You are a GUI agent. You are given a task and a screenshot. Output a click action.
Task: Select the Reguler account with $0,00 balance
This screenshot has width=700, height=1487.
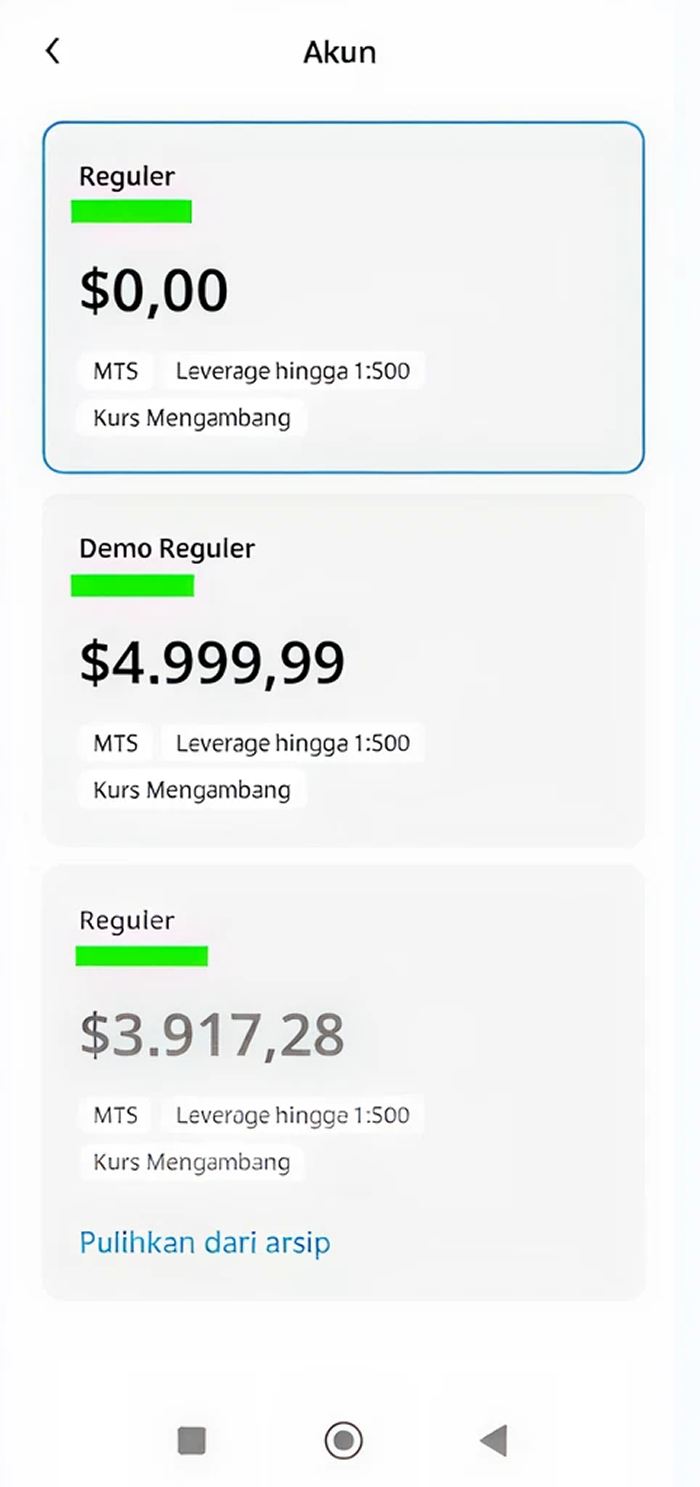(343, 297)
